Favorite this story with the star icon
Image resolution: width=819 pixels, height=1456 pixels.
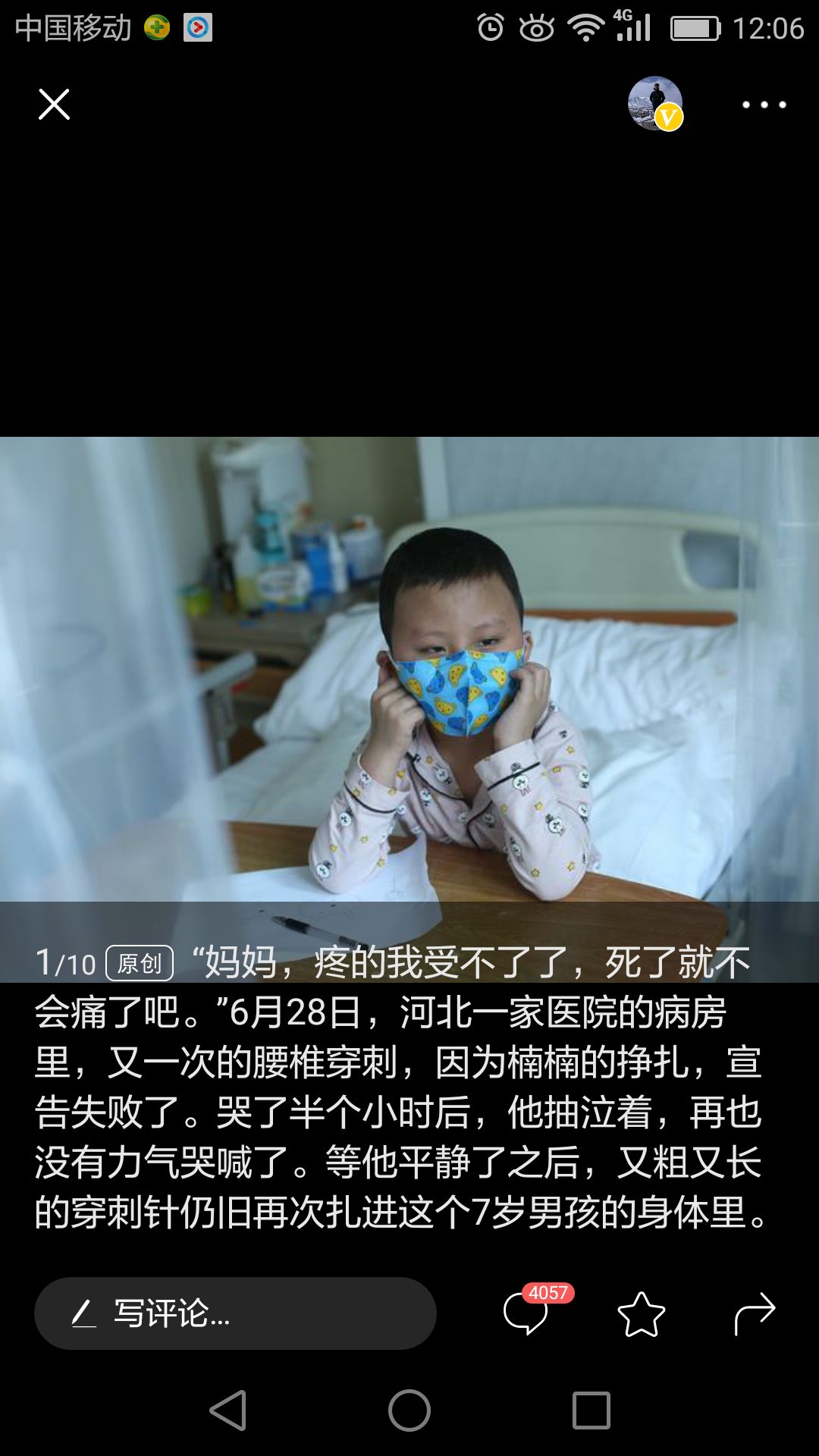click(x=642, y=1314)
